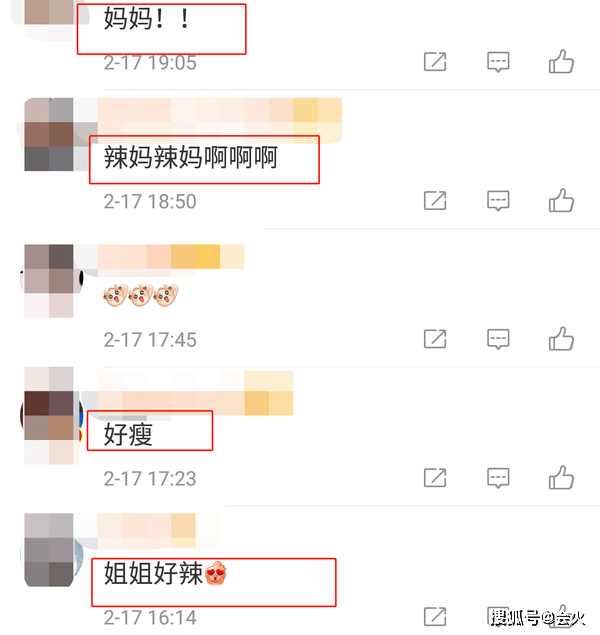Like the comment "好瘦"
Image resolution: width=600 pixels, height=635 pixels.
(561, 477)
